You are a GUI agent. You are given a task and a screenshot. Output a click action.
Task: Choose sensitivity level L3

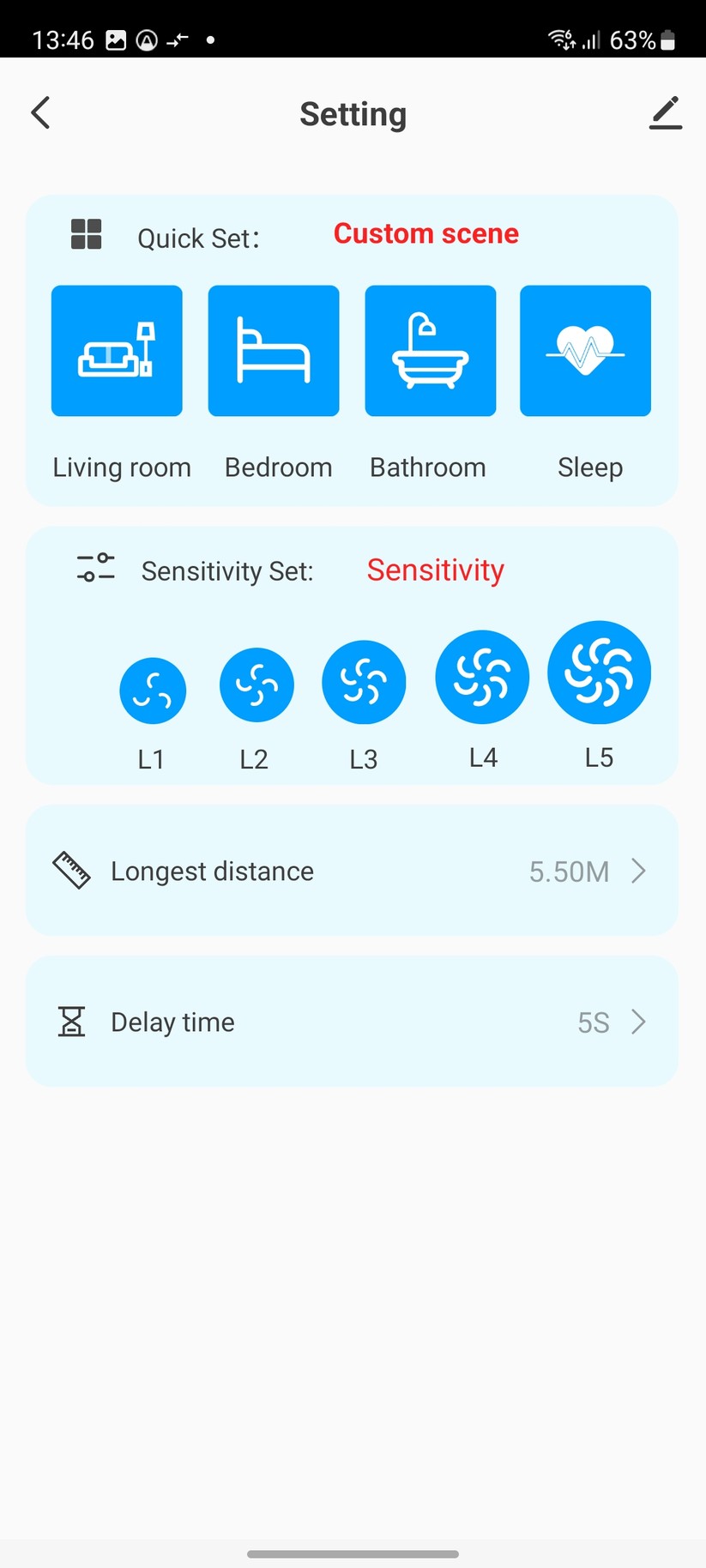click(x=364, y=682)
